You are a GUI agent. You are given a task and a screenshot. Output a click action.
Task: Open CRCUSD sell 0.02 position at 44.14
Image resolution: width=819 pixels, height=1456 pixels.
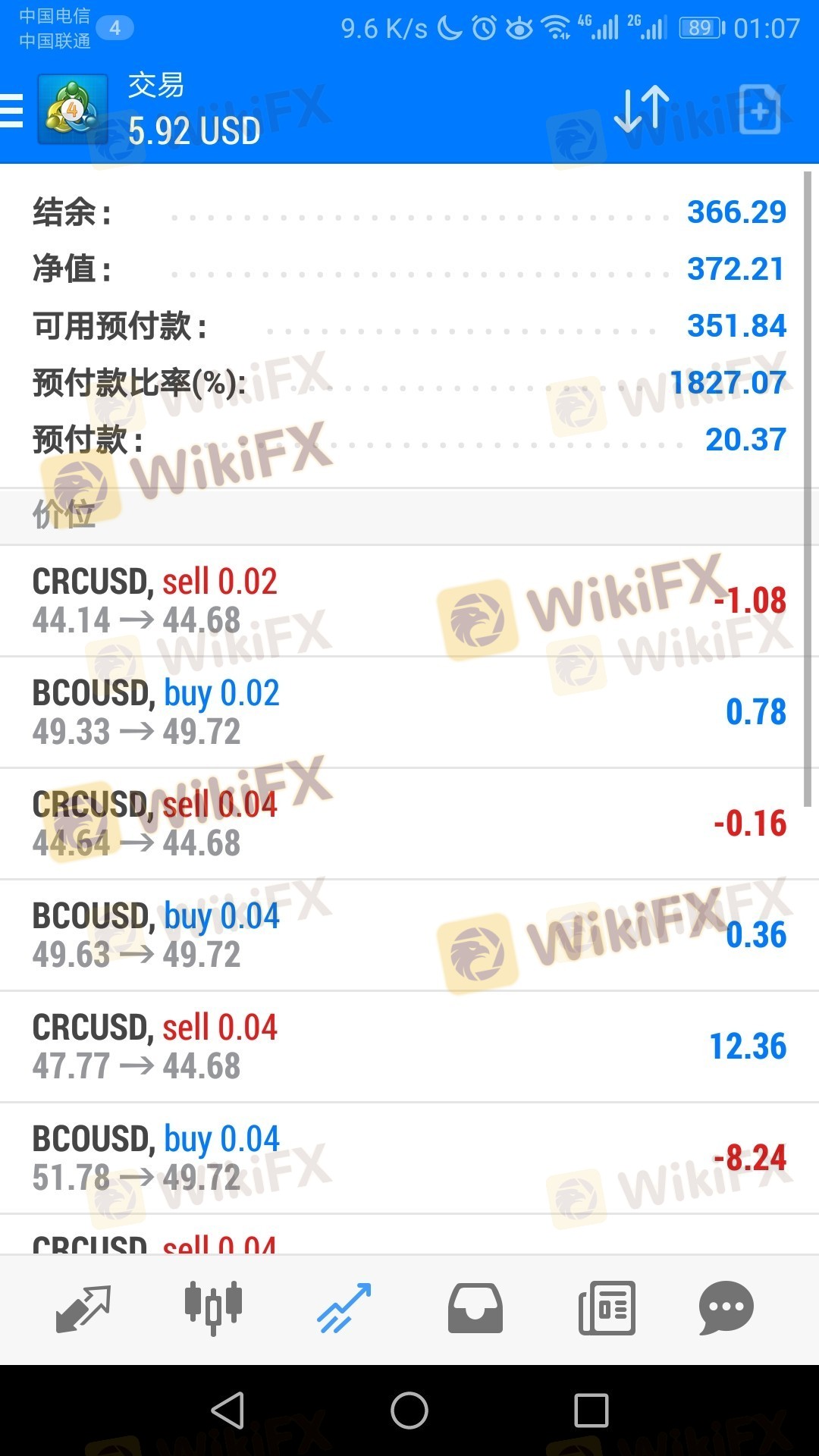click(x=409, y=601)
